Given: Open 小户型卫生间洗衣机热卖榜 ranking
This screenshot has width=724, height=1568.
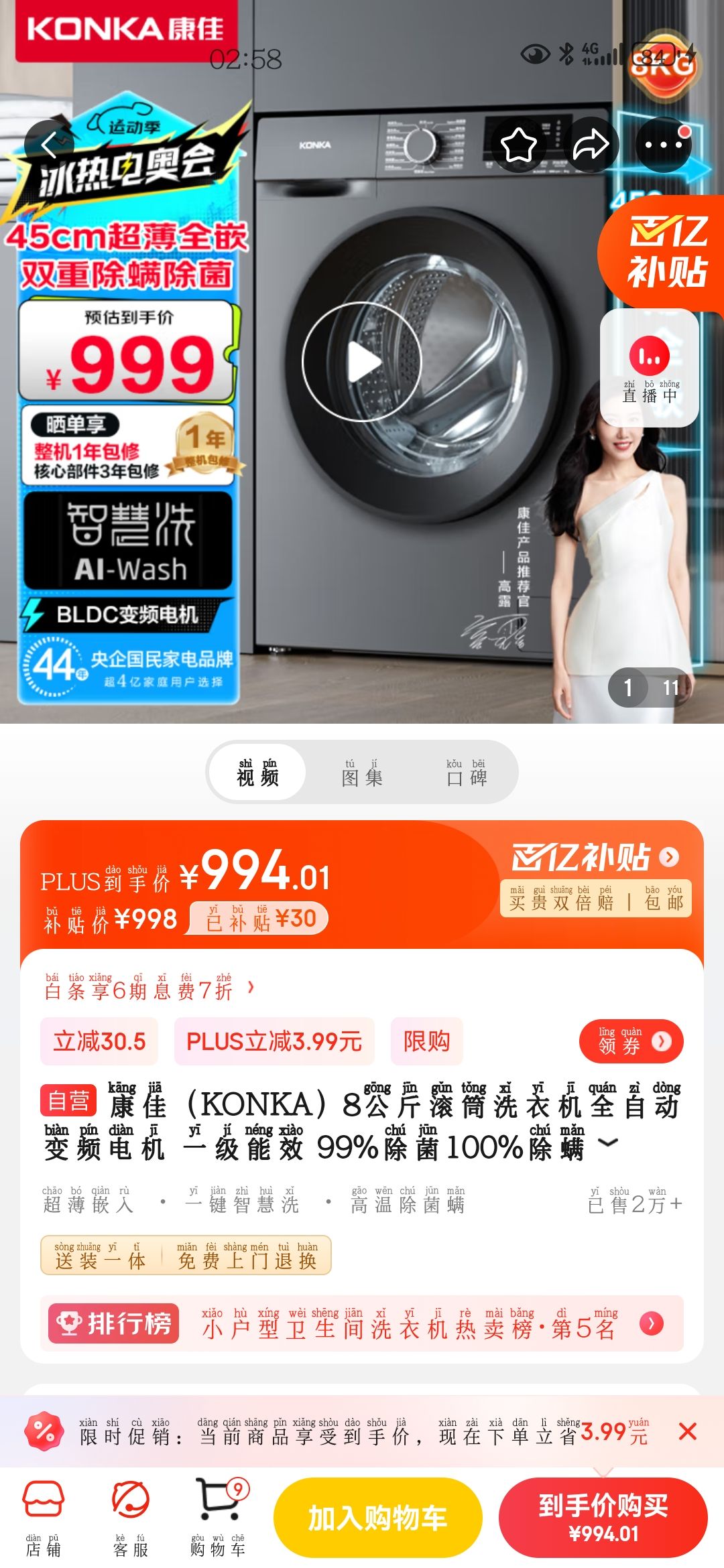Looking at the screenshot, I should pyautogui.click(x=429, y=1323).
